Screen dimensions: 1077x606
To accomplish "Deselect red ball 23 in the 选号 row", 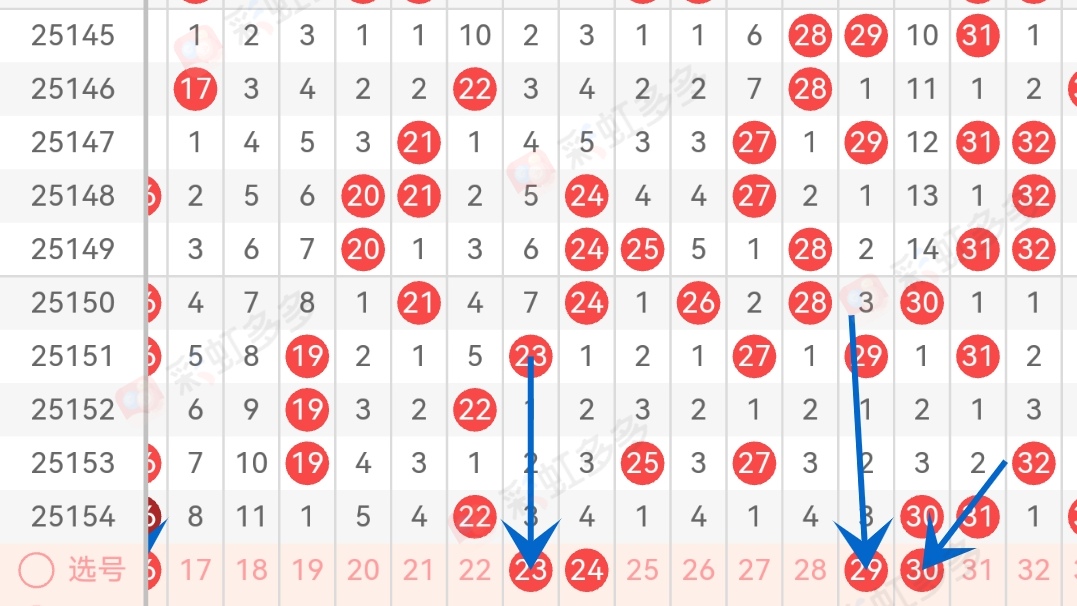I will click(531, 571).
